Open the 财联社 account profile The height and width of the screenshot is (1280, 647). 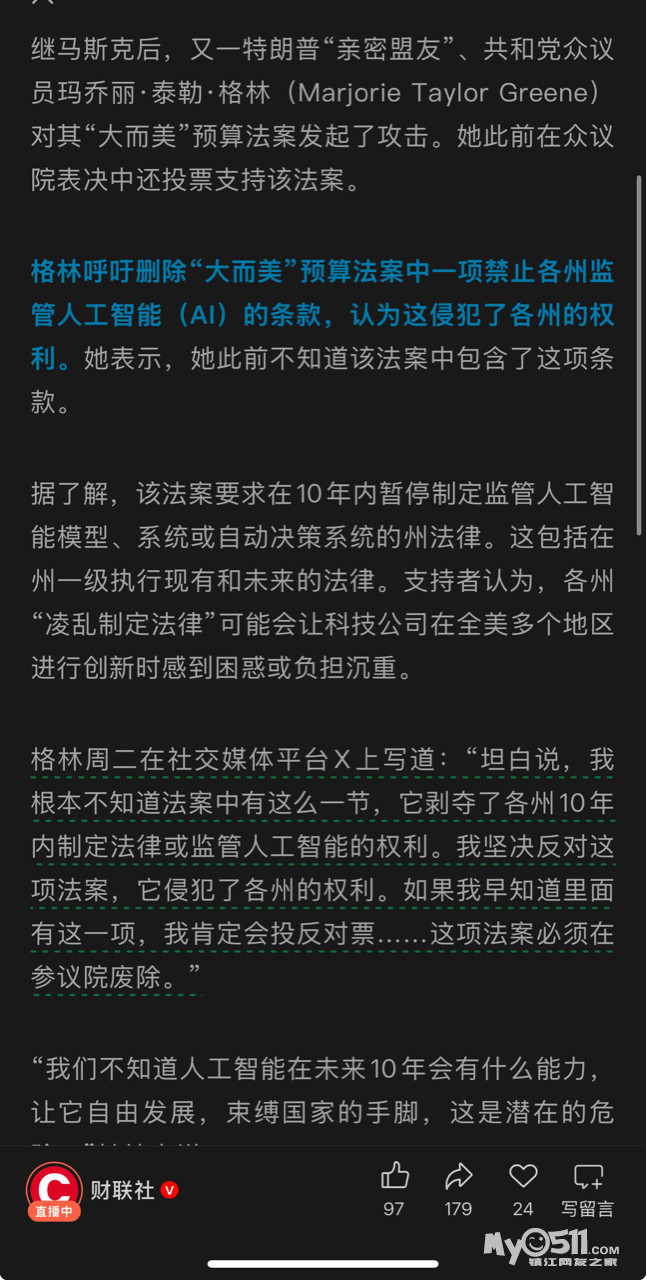pyautogui.click(x=122, y=1190)
